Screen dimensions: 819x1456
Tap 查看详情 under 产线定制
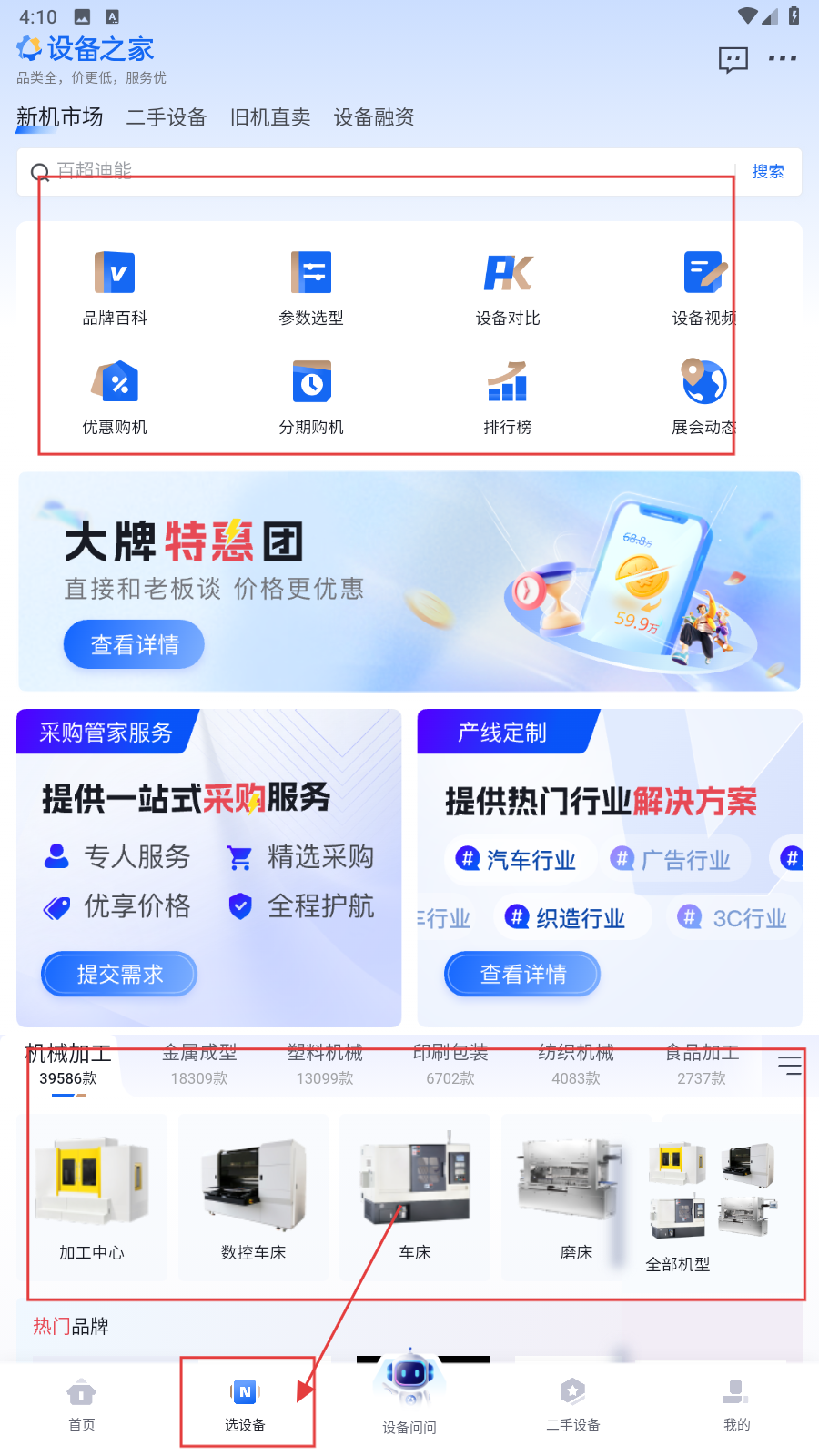tap(522, 974)
